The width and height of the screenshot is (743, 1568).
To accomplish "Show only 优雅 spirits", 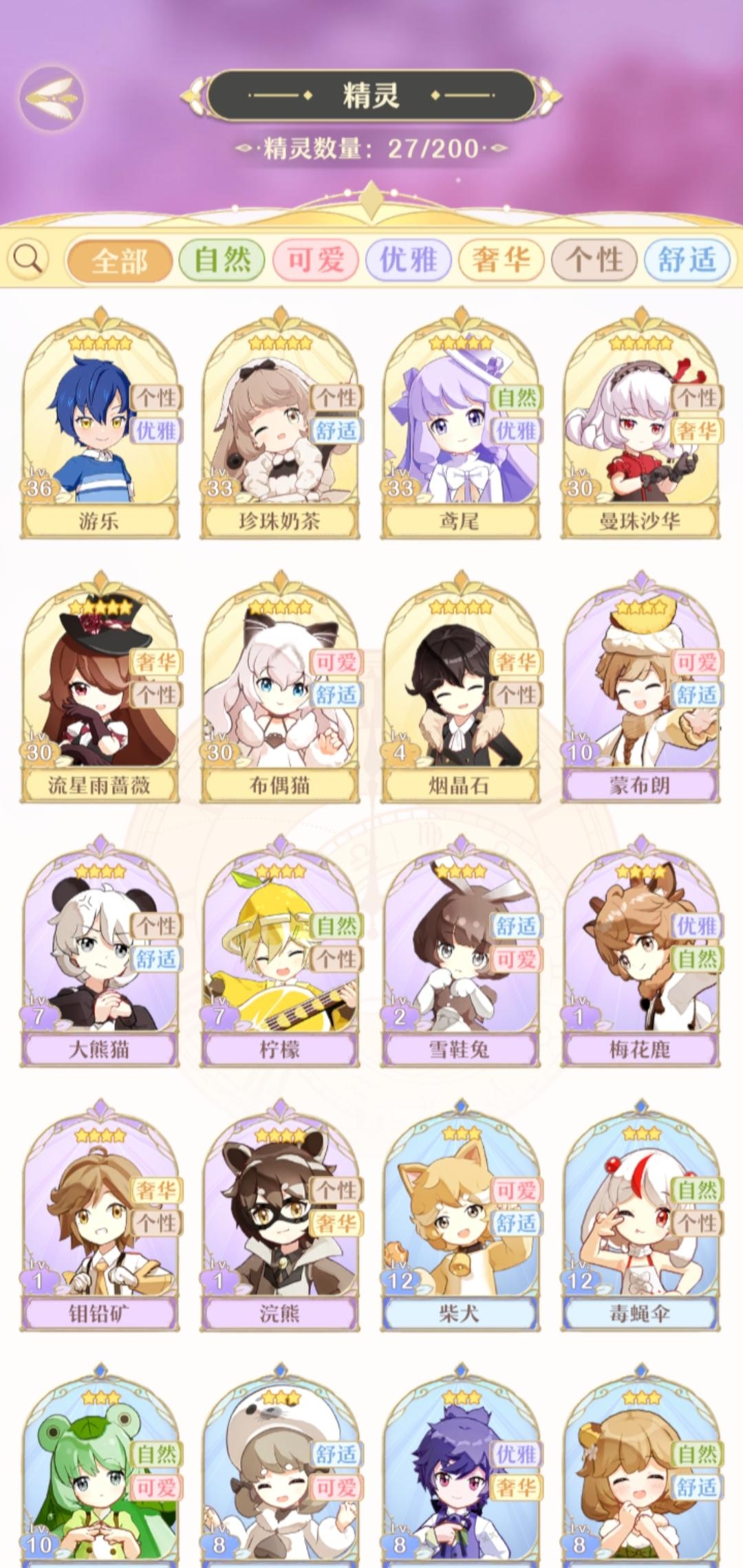I will 408,261.
